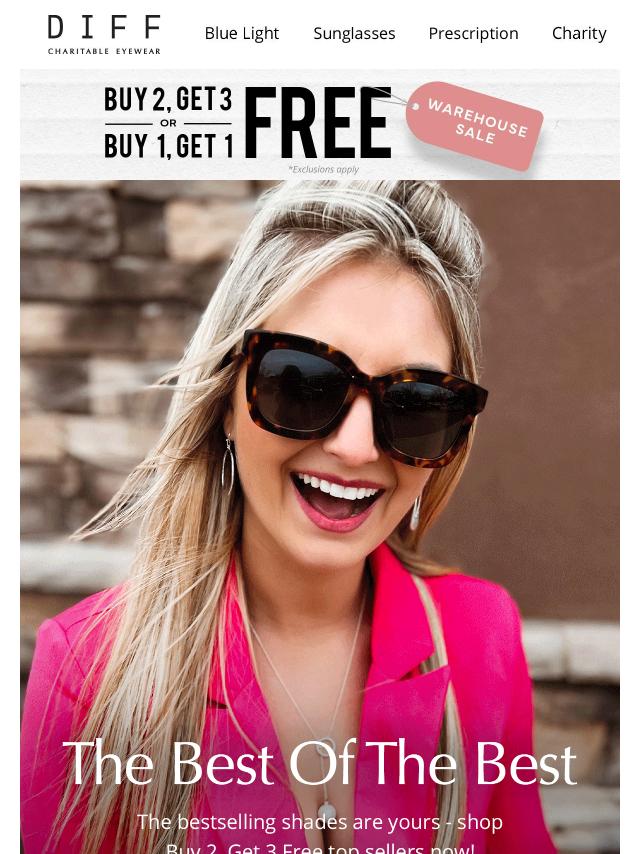The width and height of the screenshot is (640, 854).
Task: Open the Prescription link
Action: pyautogui.click(x=473, y=33)
